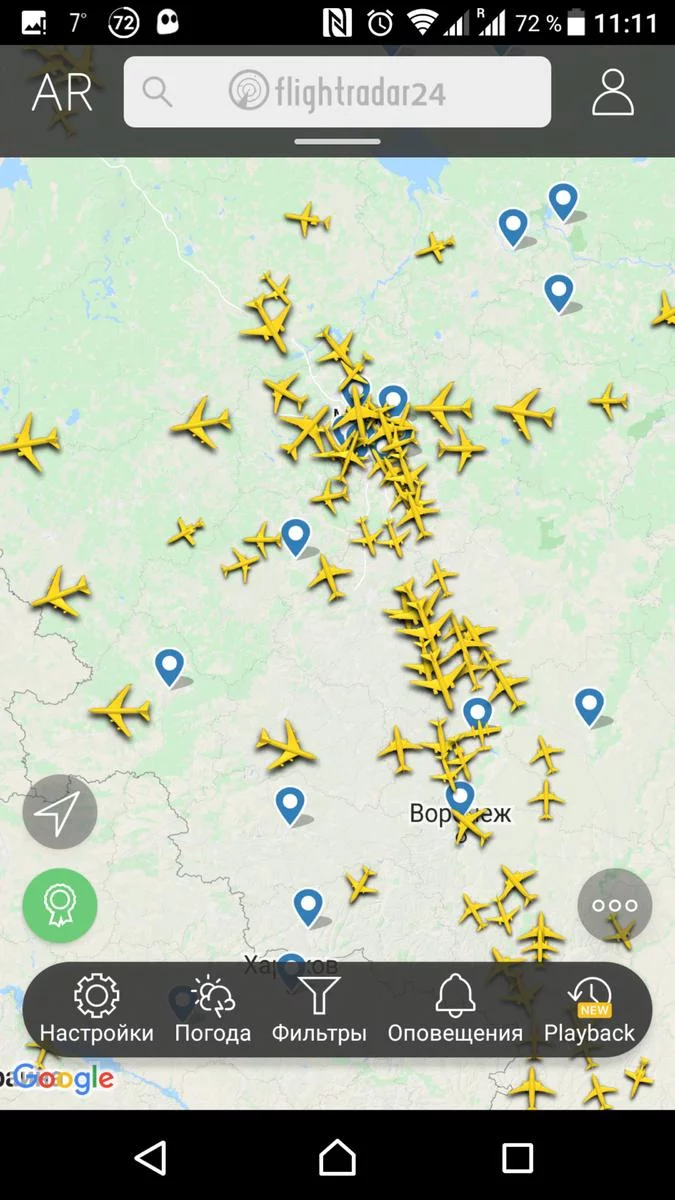675x1200 pixels.
Task: Open Оповещения alerts
Action: (455, 1010)
